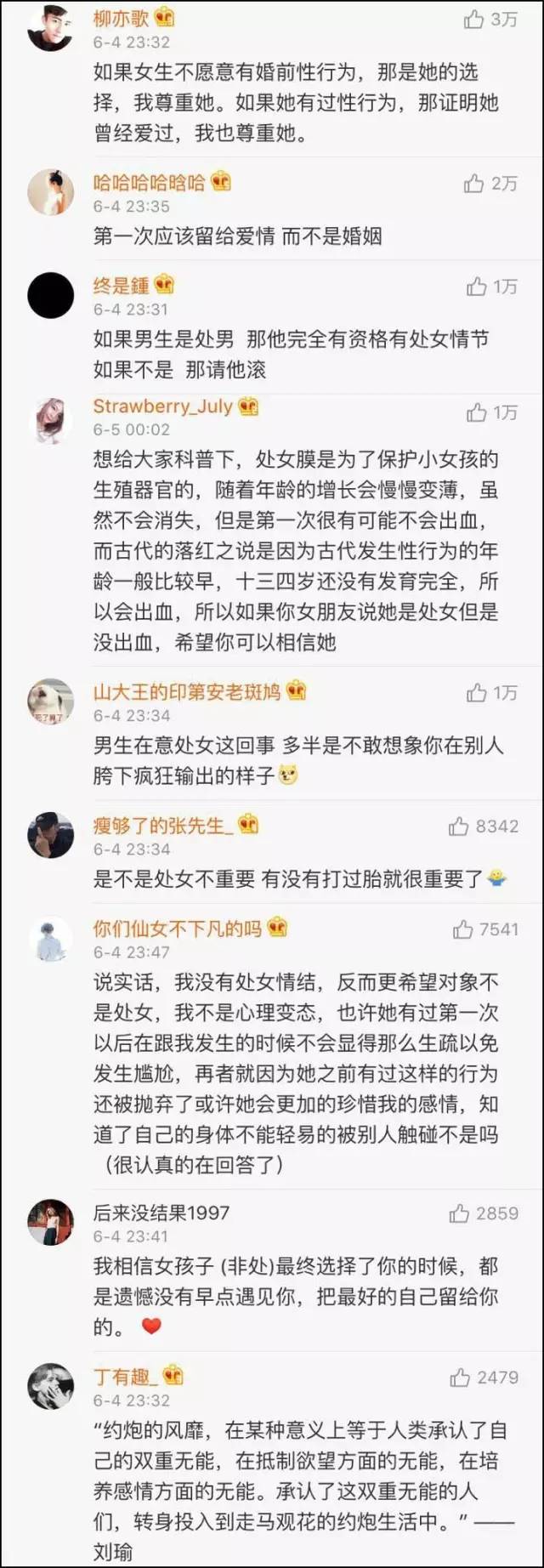Image resolution: width=544 pixels, height=1568 pixels.
Task: View 终是鍾's profile avatar
Action: 51,296
